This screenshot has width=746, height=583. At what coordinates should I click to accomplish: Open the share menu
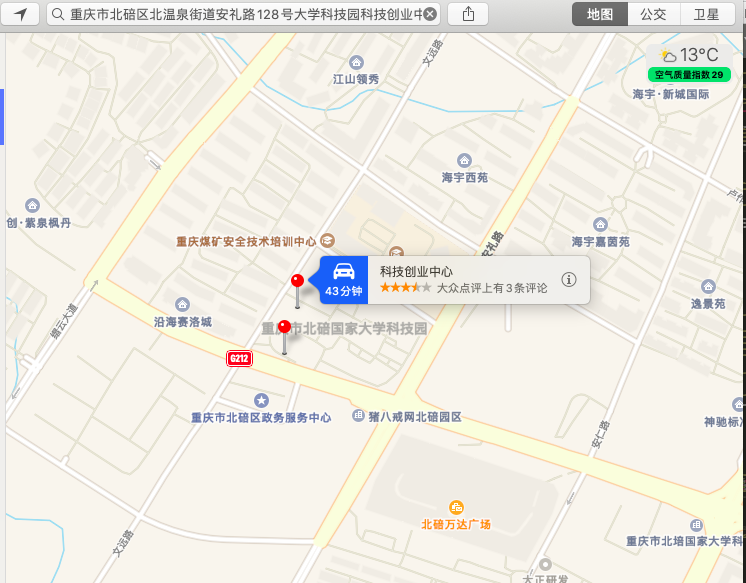tap(469, 14)
